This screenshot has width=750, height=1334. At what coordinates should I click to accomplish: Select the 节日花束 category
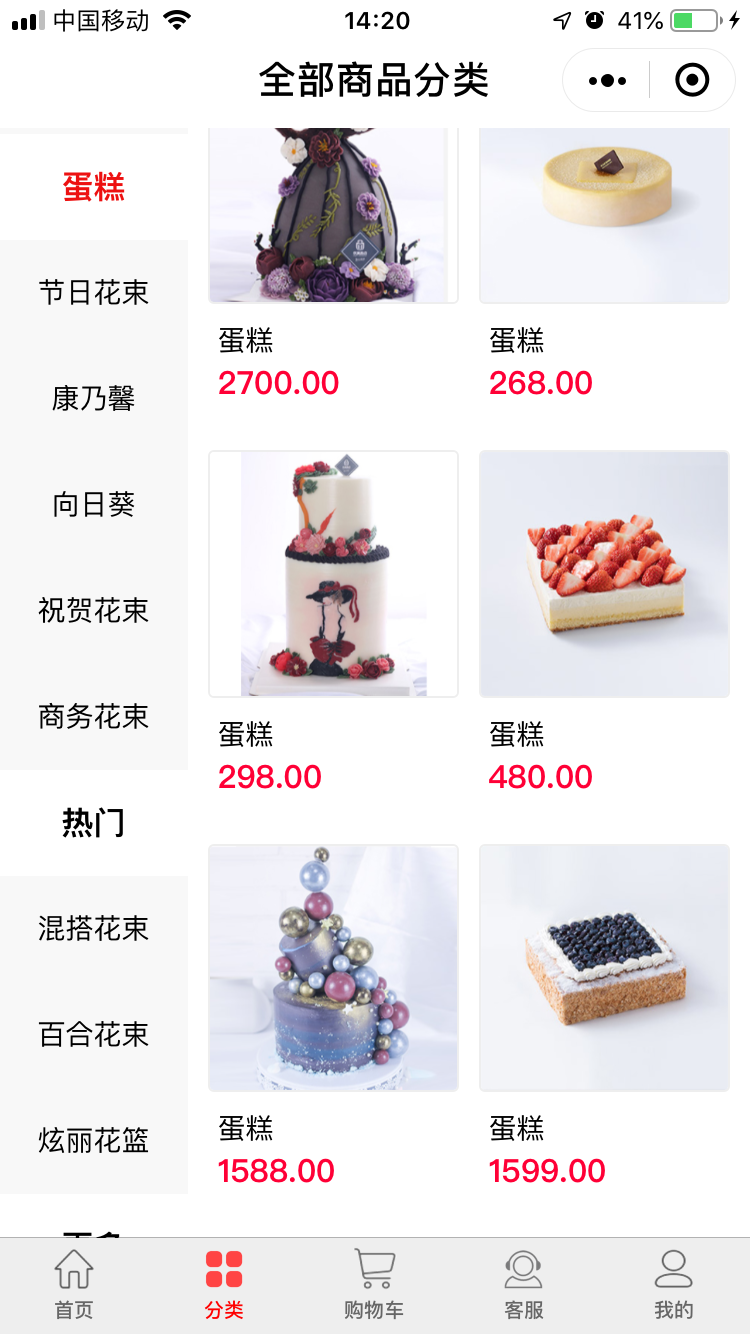tap(94, 293)
